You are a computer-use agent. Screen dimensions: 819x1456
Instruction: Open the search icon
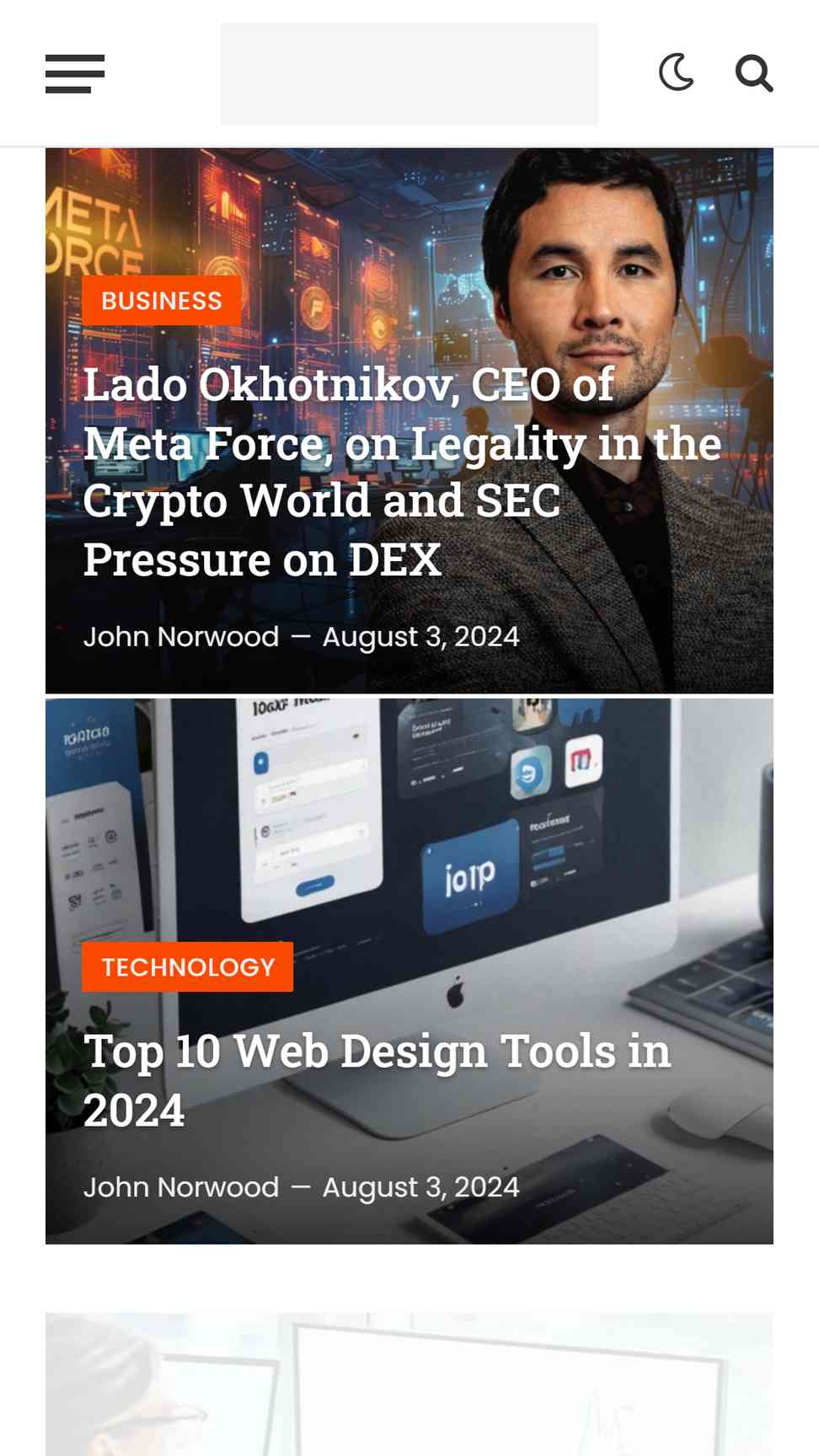(753, 73)
